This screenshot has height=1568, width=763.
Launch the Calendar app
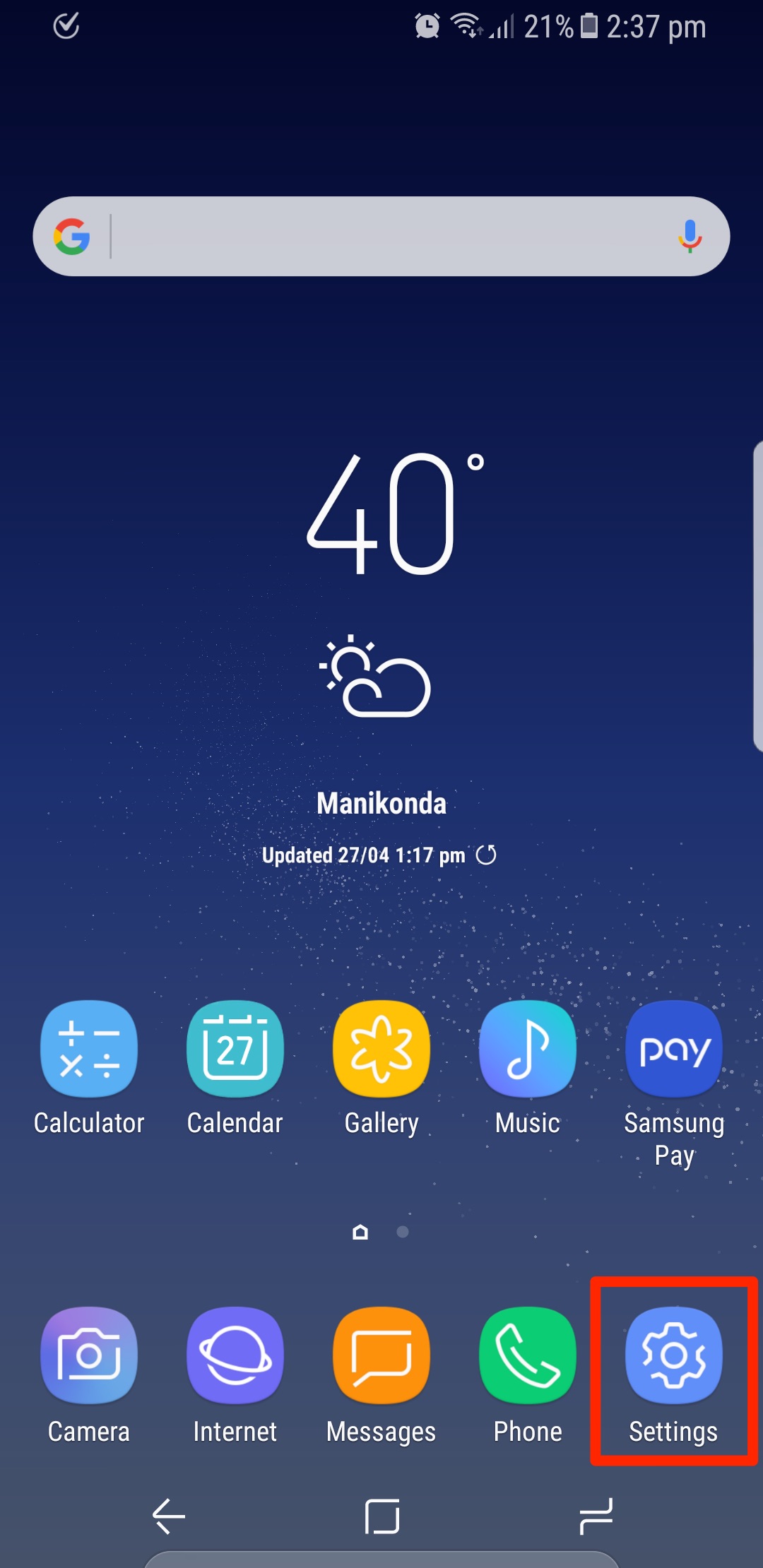point(235,1050)
